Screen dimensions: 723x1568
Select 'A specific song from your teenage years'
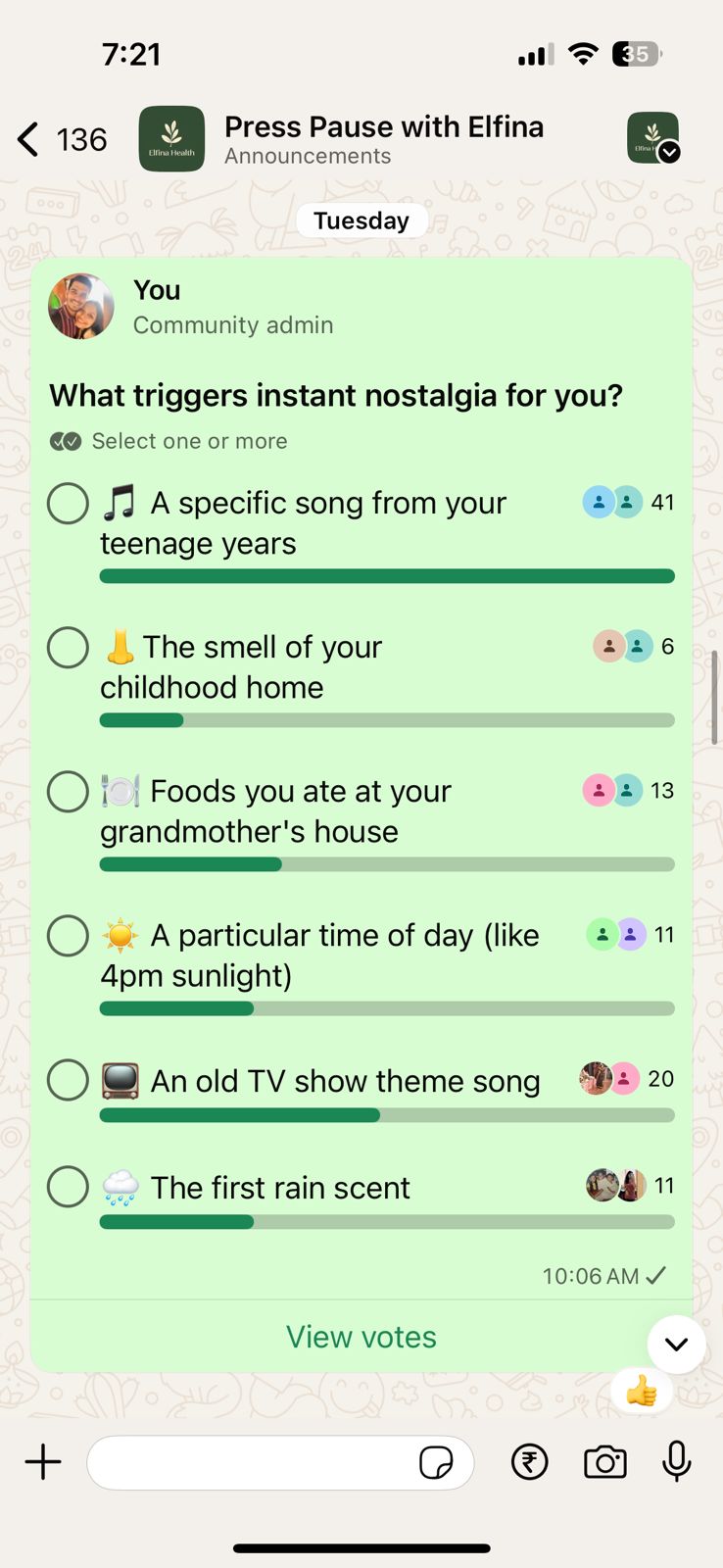[68, 503]
